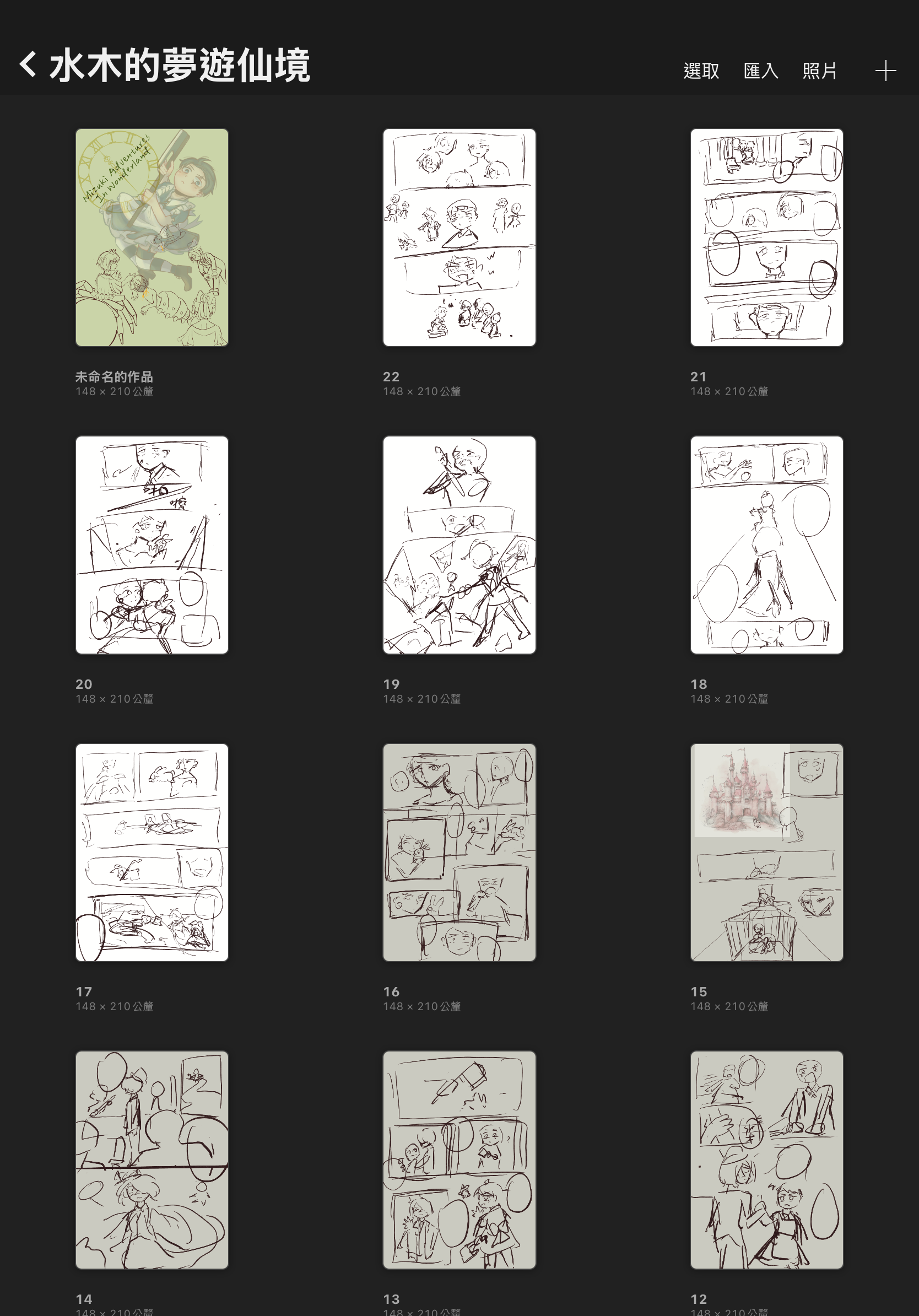Open artwork 16
Screen dimensions: 919x1316
(459, 853)
